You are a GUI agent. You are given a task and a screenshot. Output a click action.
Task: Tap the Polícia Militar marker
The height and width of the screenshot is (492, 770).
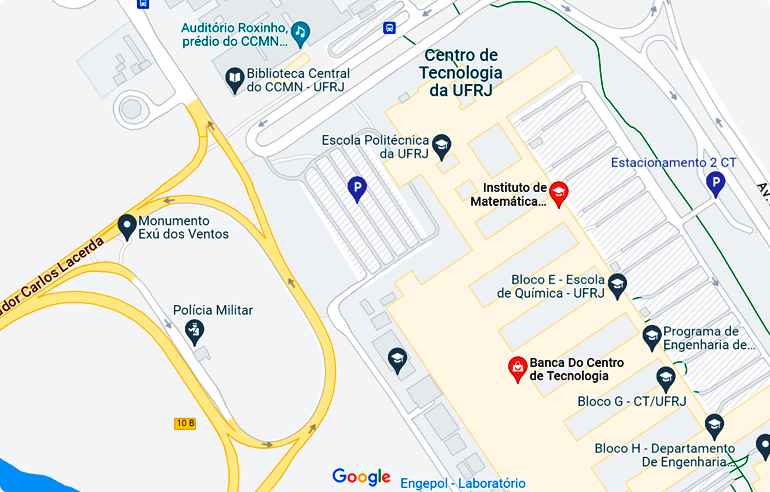tap(196, 329)
